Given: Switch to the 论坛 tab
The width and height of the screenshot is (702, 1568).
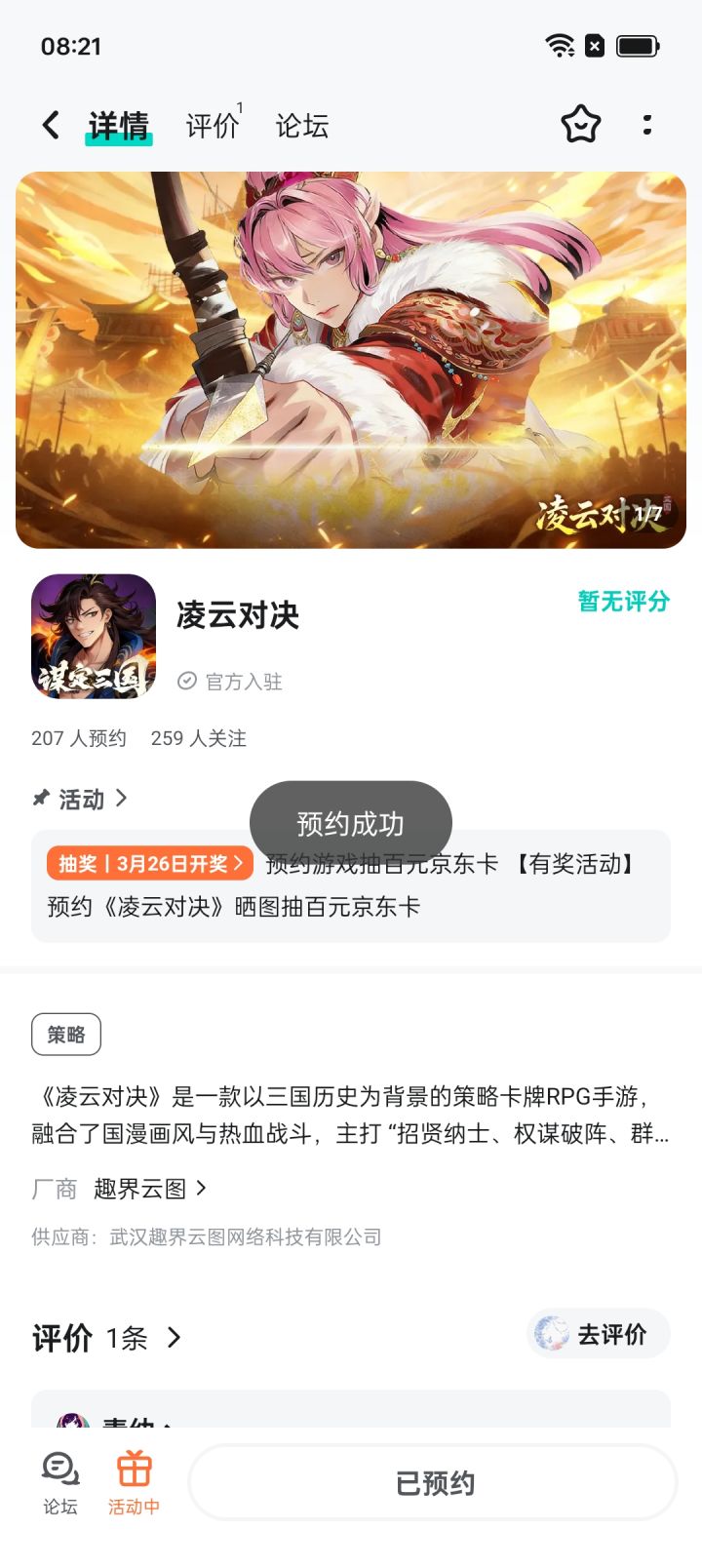Looking at the screenshot, I should click(302, 125).
